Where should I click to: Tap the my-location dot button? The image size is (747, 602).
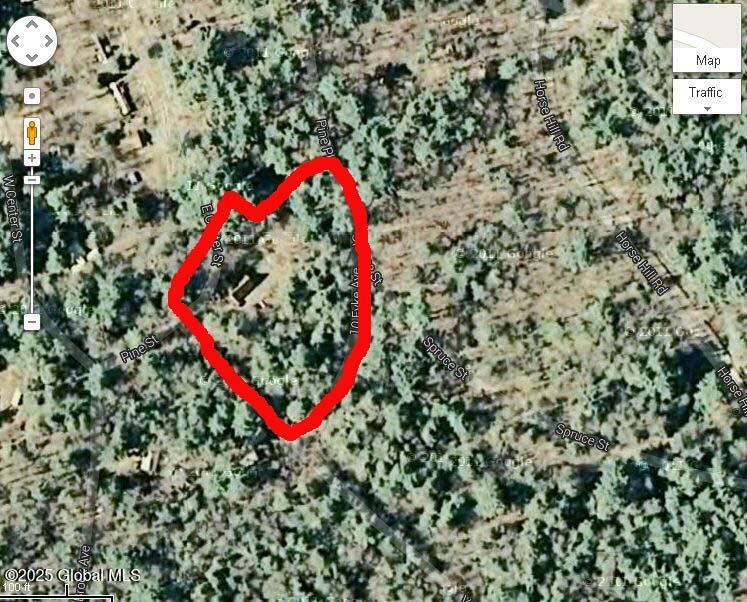click(x=32, y=97)
